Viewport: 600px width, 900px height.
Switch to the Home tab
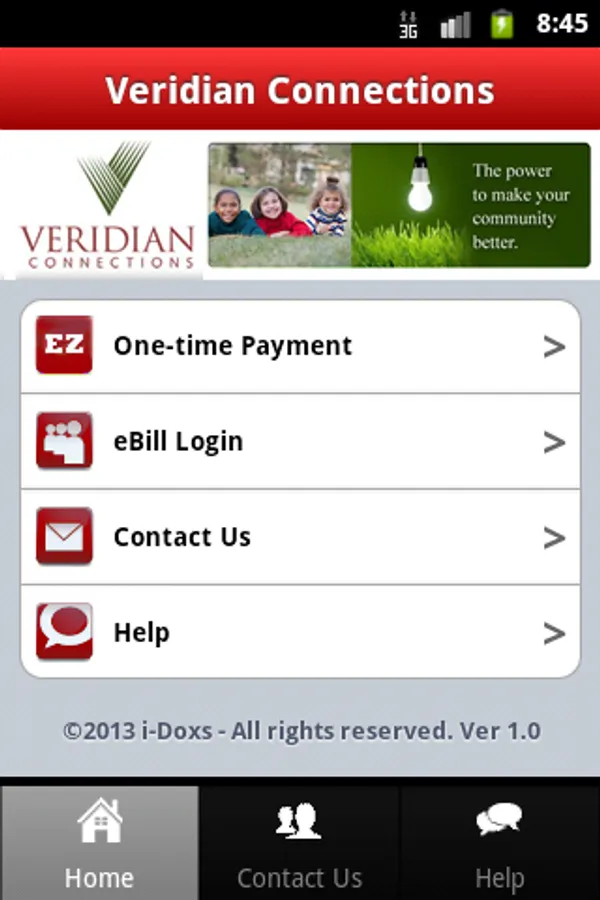(99, 843)
